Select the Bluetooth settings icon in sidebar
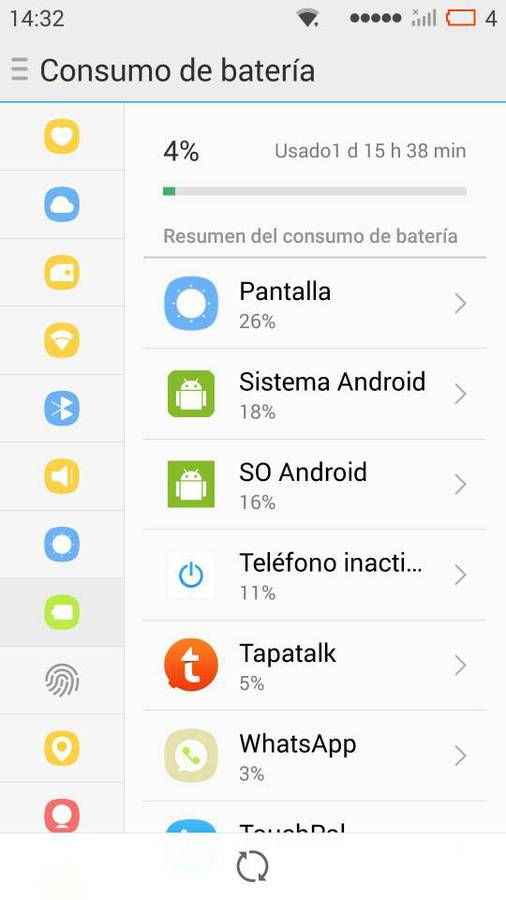 pyautogui.click(x=62, y=409)
